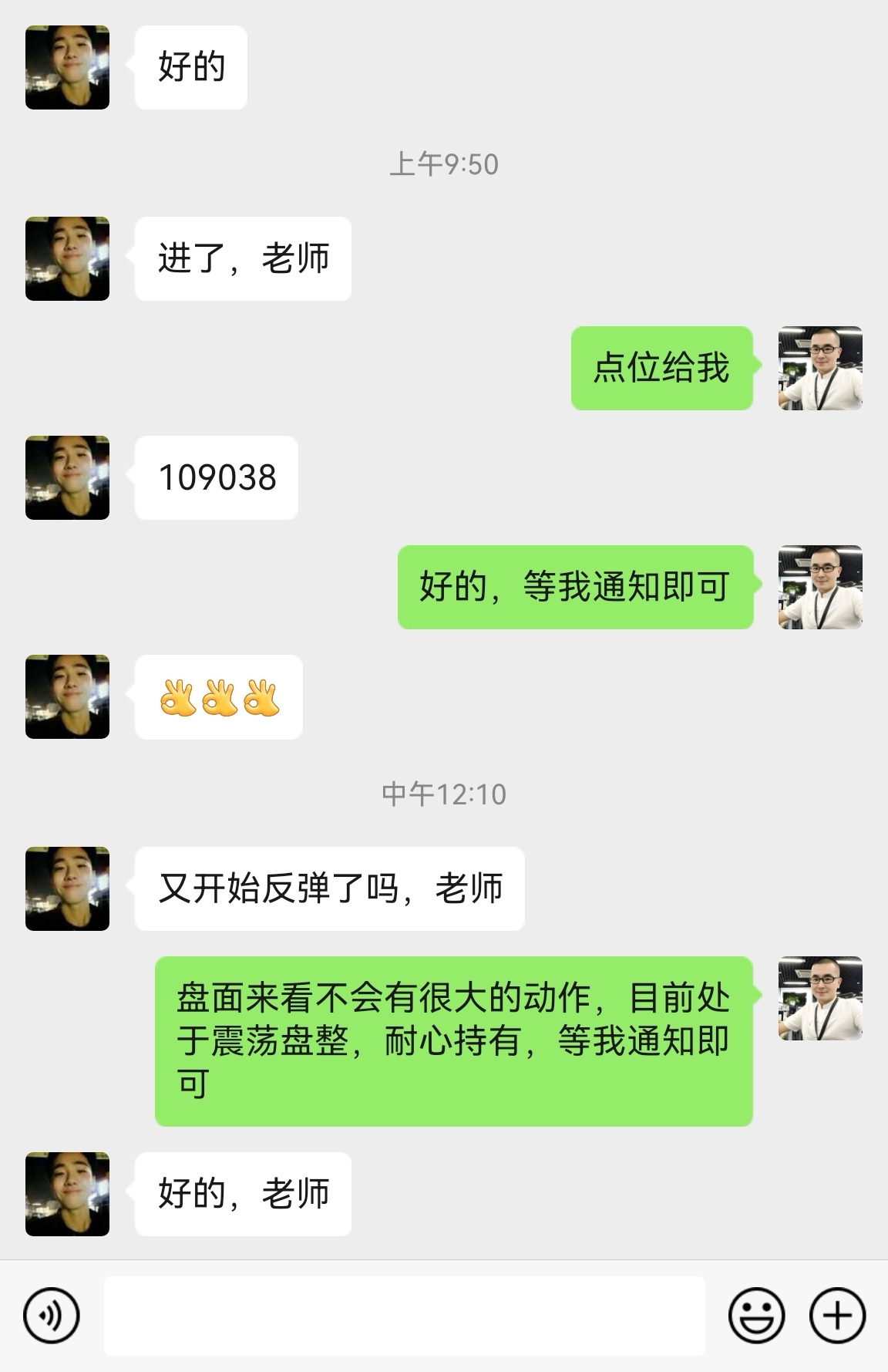Open sender's avatar beside "进了，老师"

point(67,258)
